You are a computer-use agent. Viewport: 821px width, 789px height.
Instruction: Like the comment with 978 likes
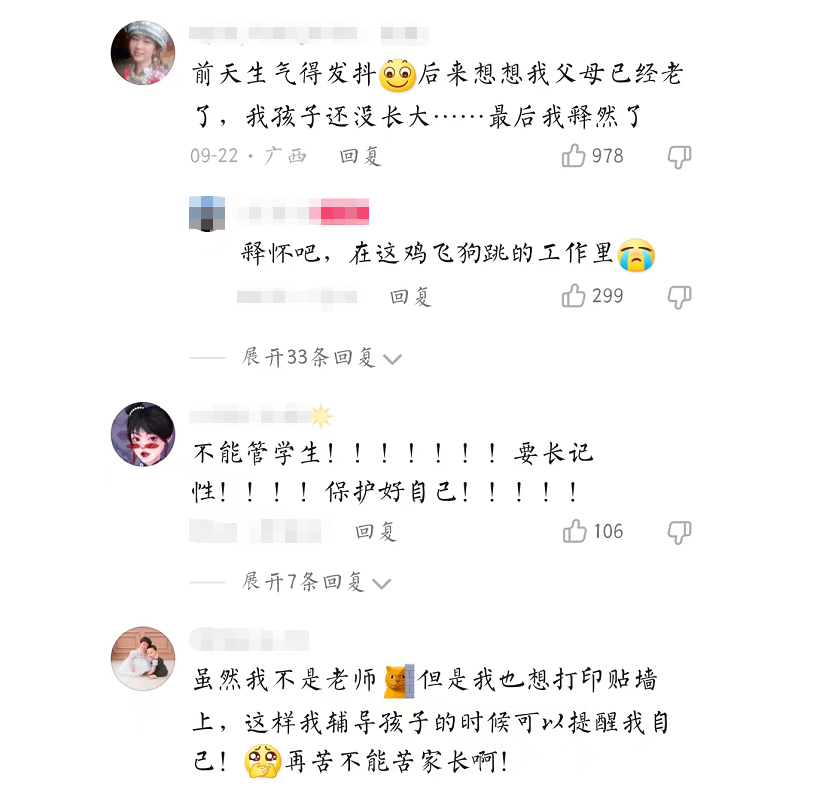574,156
